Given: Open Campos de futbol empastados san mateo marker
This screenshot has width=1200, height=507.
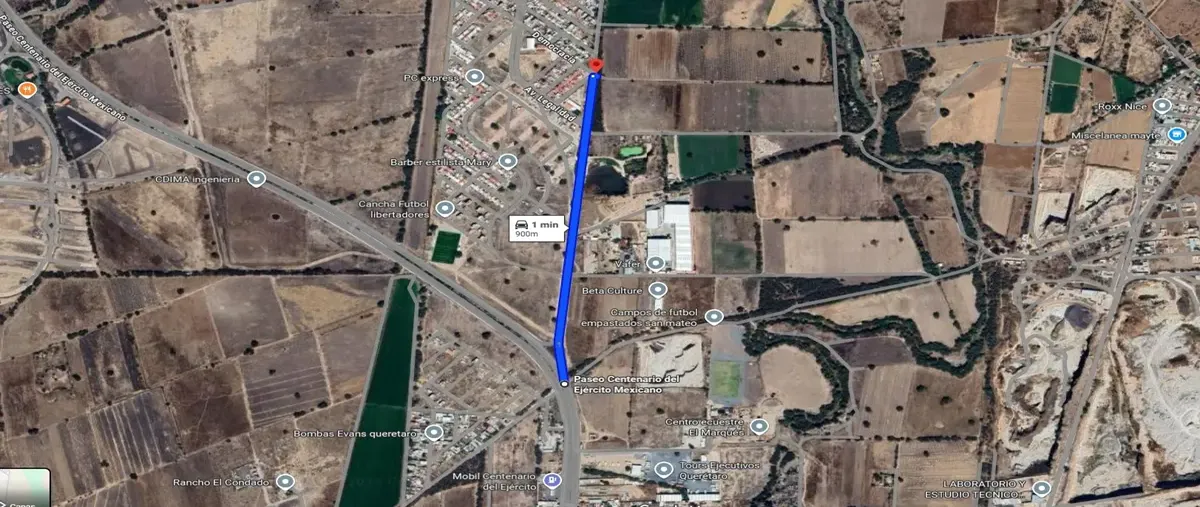Looking at the screenshot, I should pyautogui.click(x=714, y=317).
